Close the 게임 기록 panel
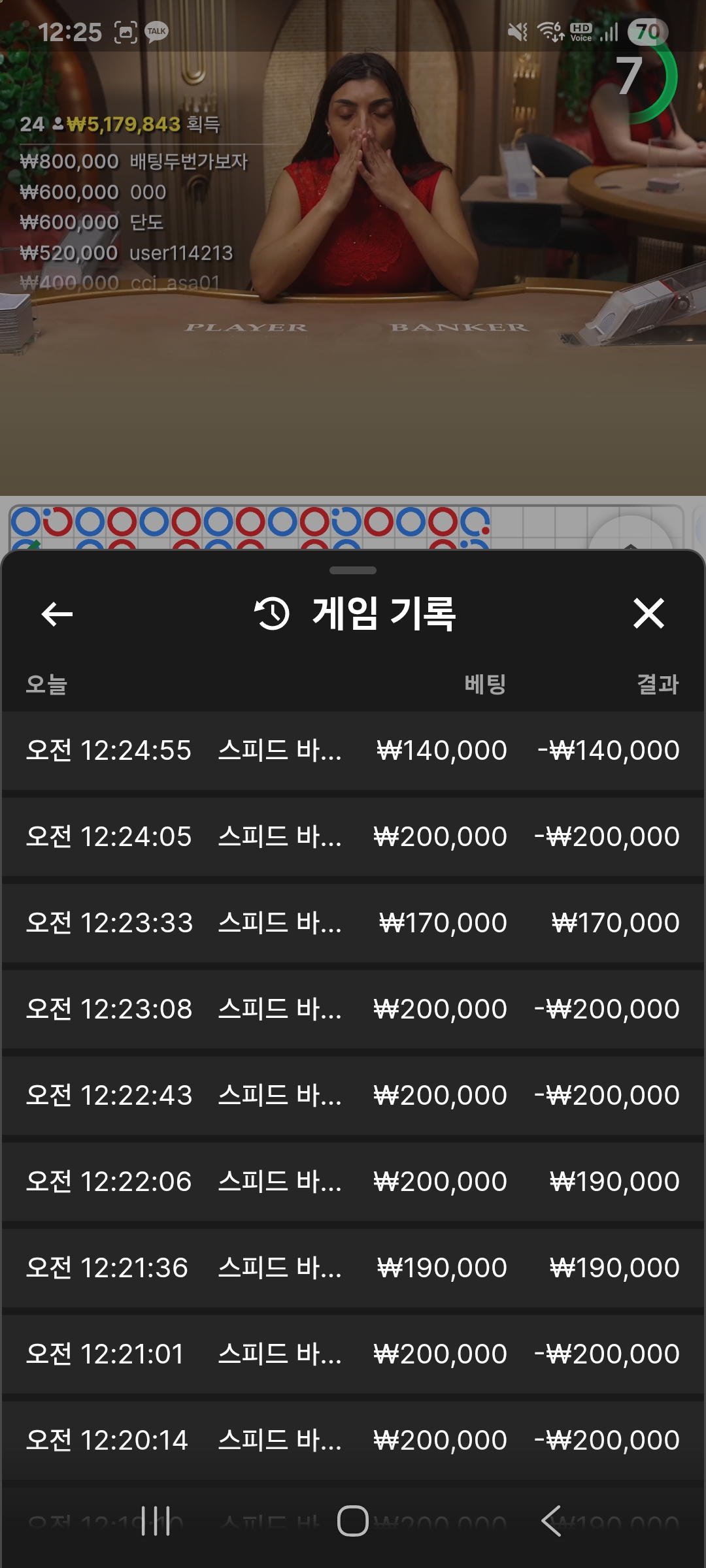The height and width of the screenshot is (1568, 706). (x=648, y=614)
